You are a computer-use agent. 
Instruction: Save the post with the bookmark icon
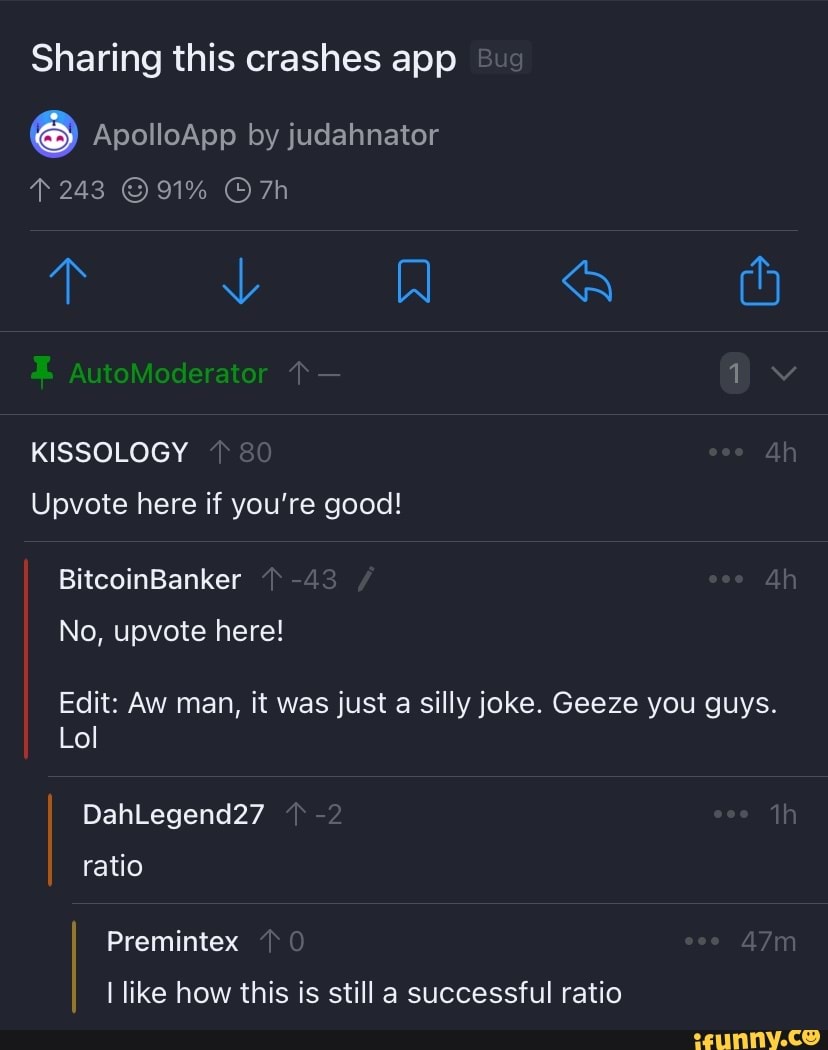pyautogui.click(x=414, y=281)
